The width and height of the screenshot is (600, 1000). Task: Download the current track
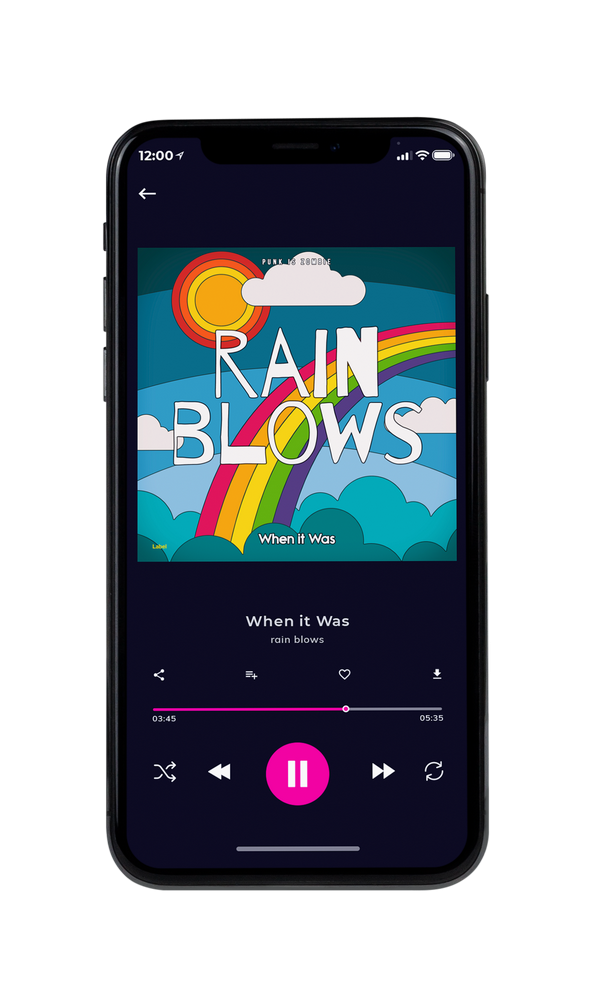click(x=437, y=674)
